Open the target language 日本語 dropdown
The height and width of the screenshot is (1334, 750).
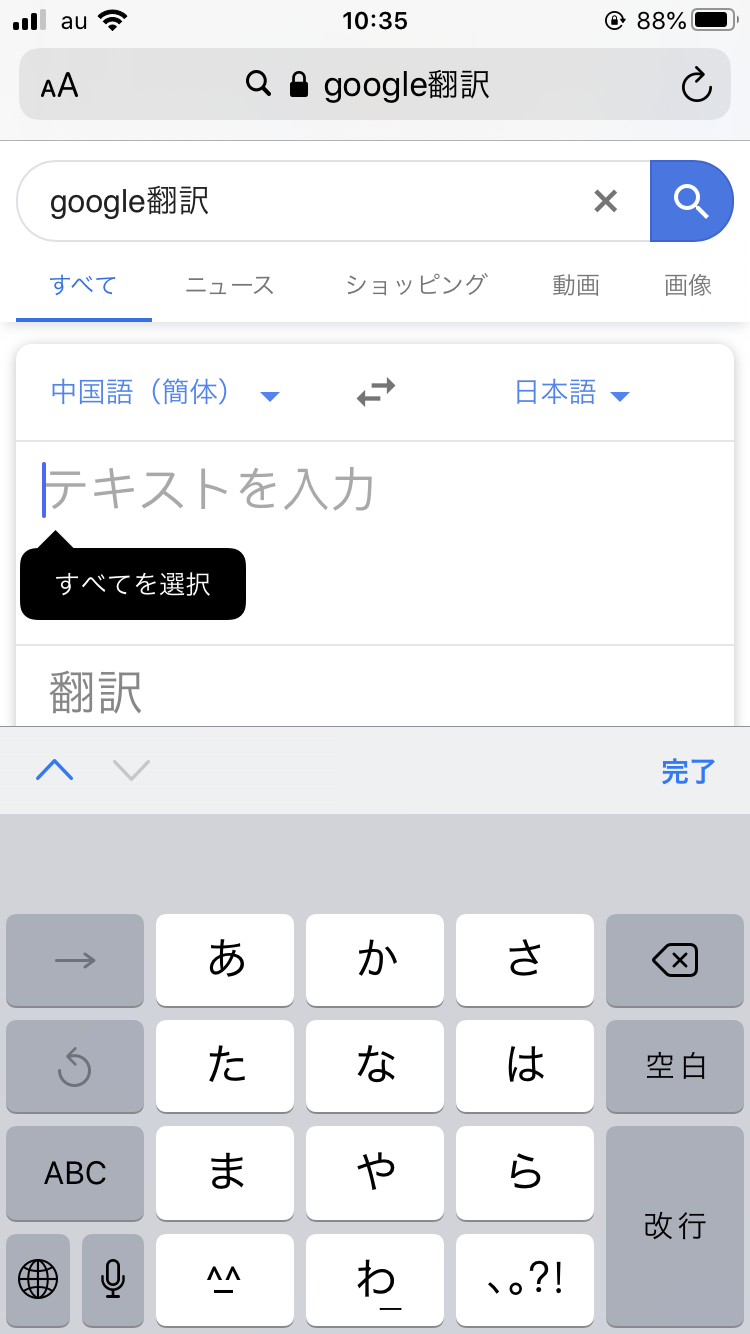(572, 393)
